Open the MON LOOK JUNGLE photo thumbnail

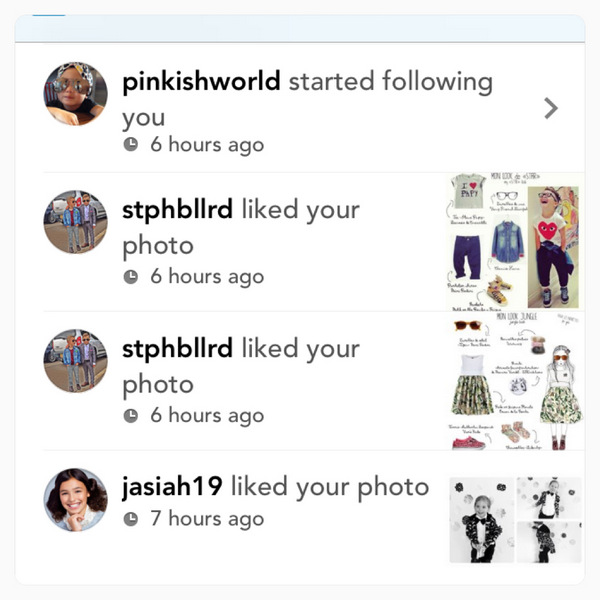[x=514, y=381]
